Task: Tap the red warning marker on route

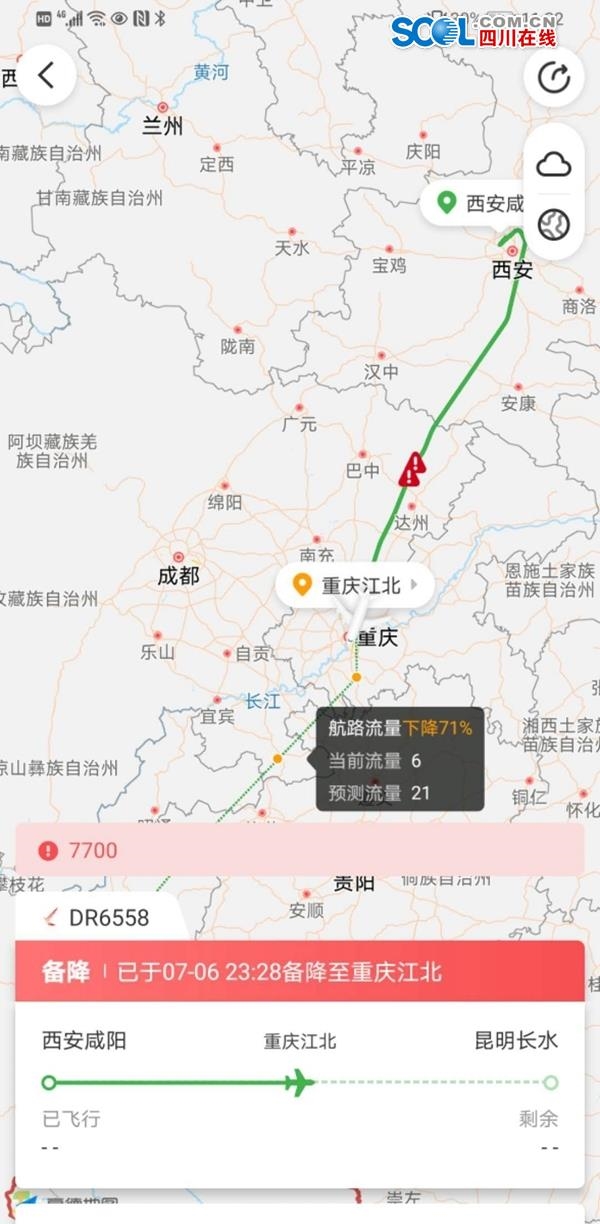Action: (412, 469)
